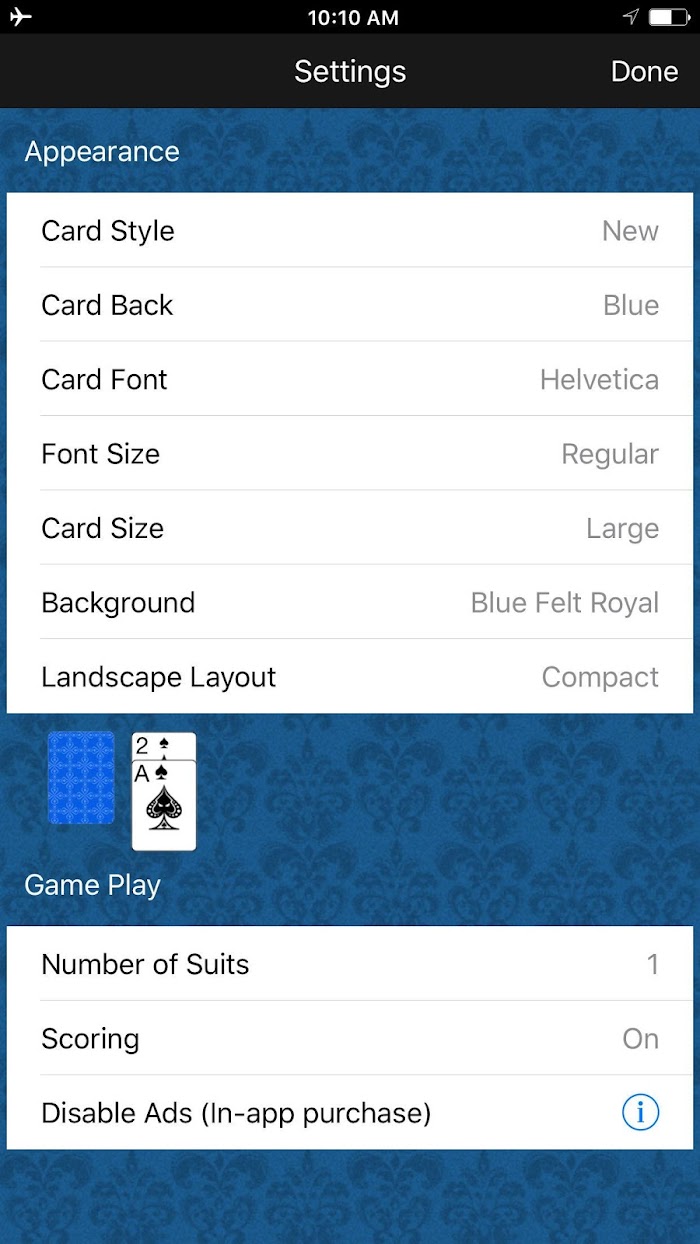Image resolution: width=700 pixels, height=1244 pixels.
Task: Open the Background setting
Action: pos(350,602)
